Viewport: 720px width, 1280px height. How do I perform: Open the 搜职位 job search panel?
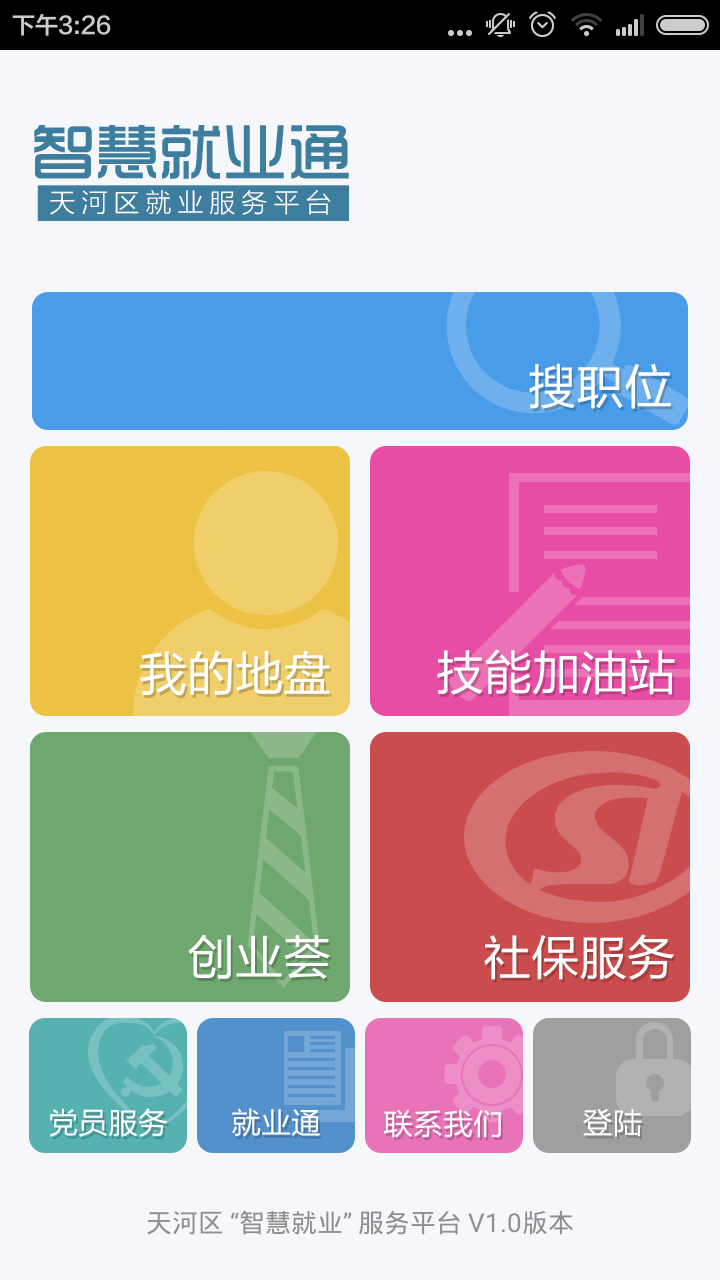358,360
